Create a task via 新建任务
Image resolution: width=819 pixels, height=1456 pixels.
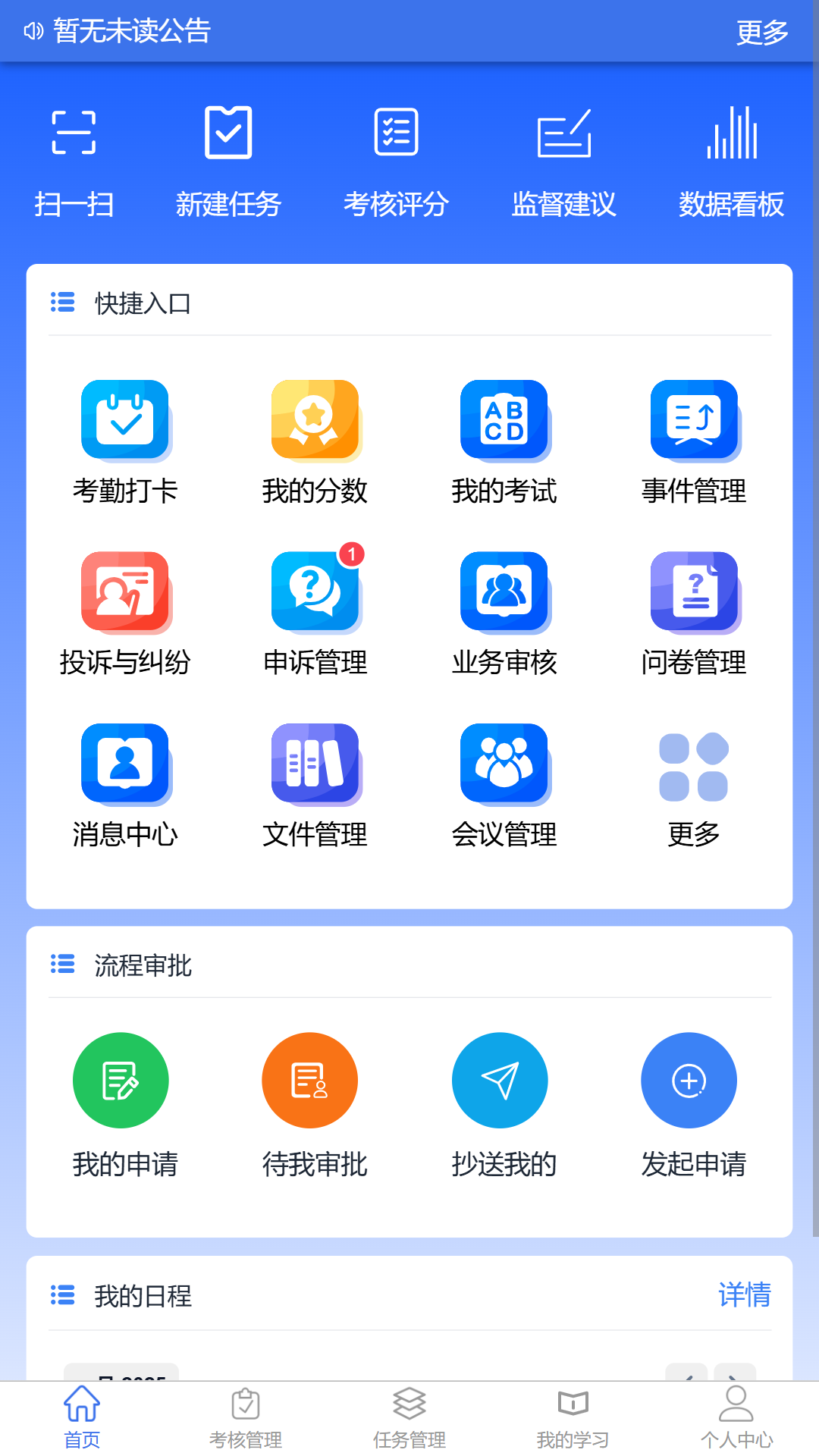(229, 159)
